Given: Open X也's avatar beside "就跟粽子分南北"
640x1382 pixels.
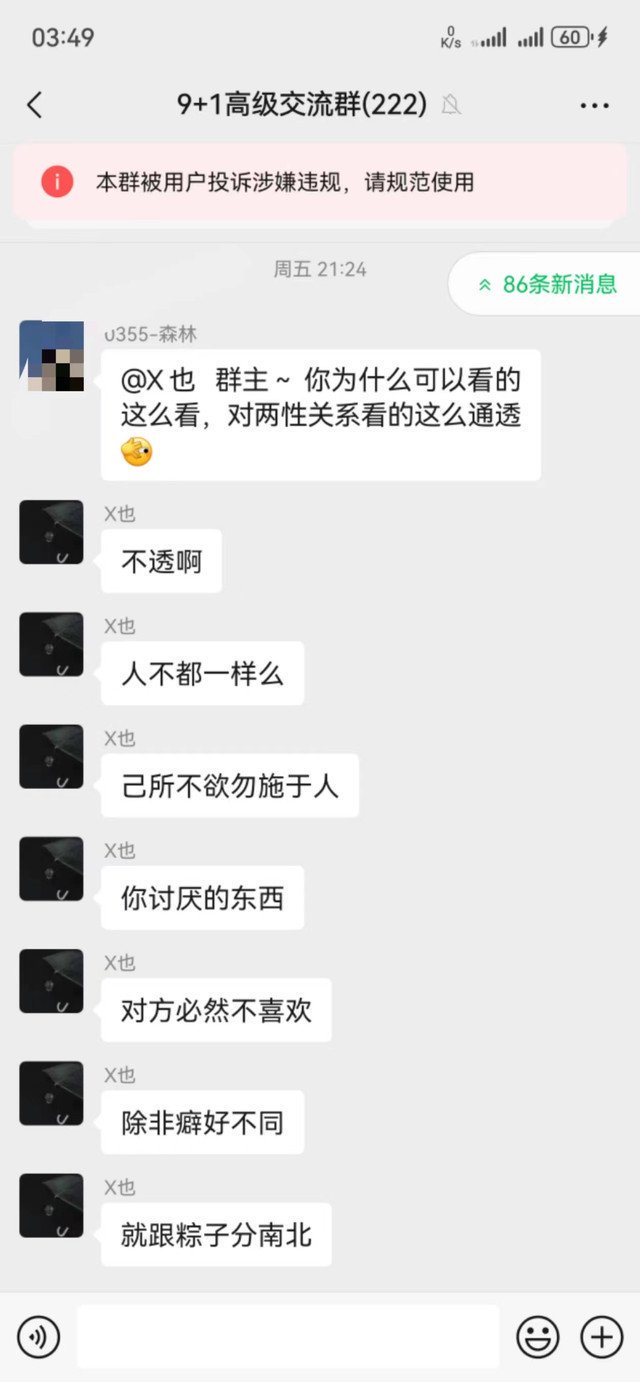Looking at the screenshot, I should 51,1206.
